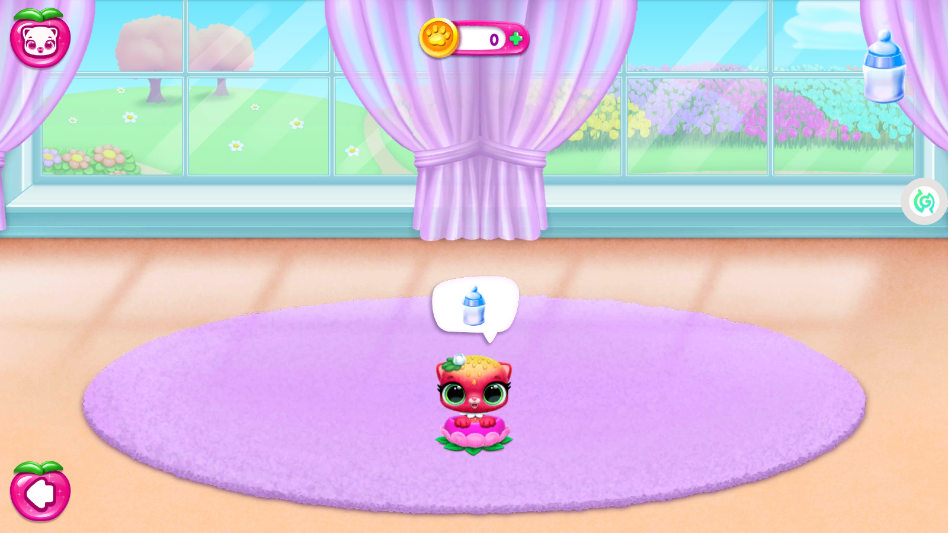Image resolution: width=948 pixels, height=533 pixels.
Task: Open the pet face strawberry menu
Action: pos(40,38)
